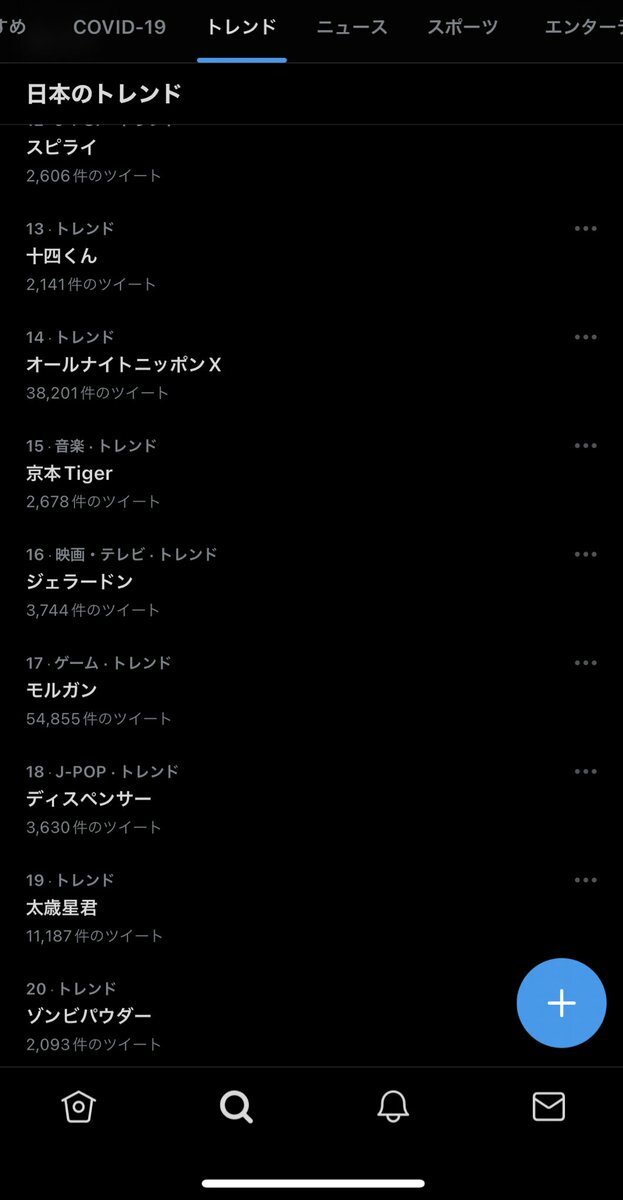Open the 太歳星君 trend
This screenshot has height=1200, width=623.
(x=61, y=908)
